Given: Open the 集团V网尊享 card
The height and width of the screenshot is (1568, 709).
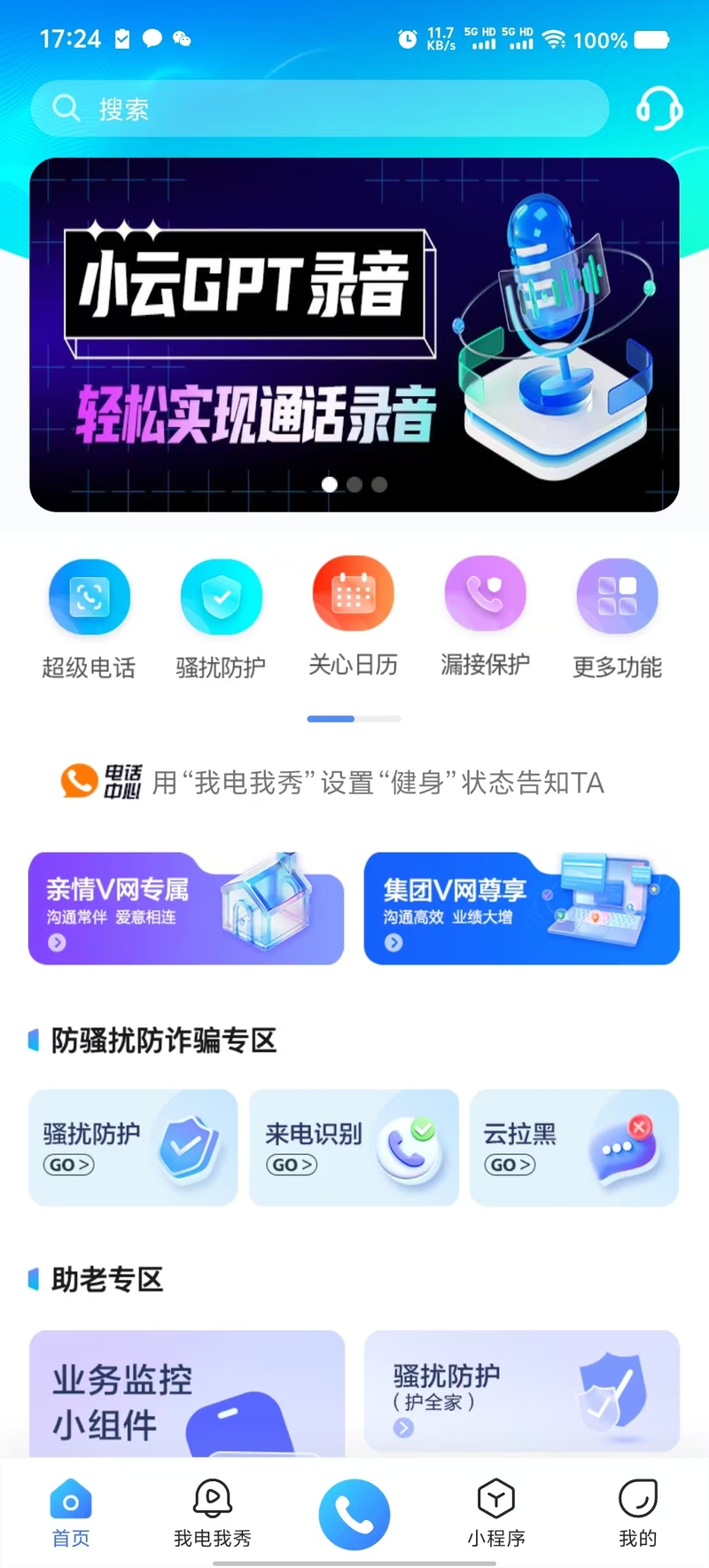Looking at the screenshot, I should (521, 909).
